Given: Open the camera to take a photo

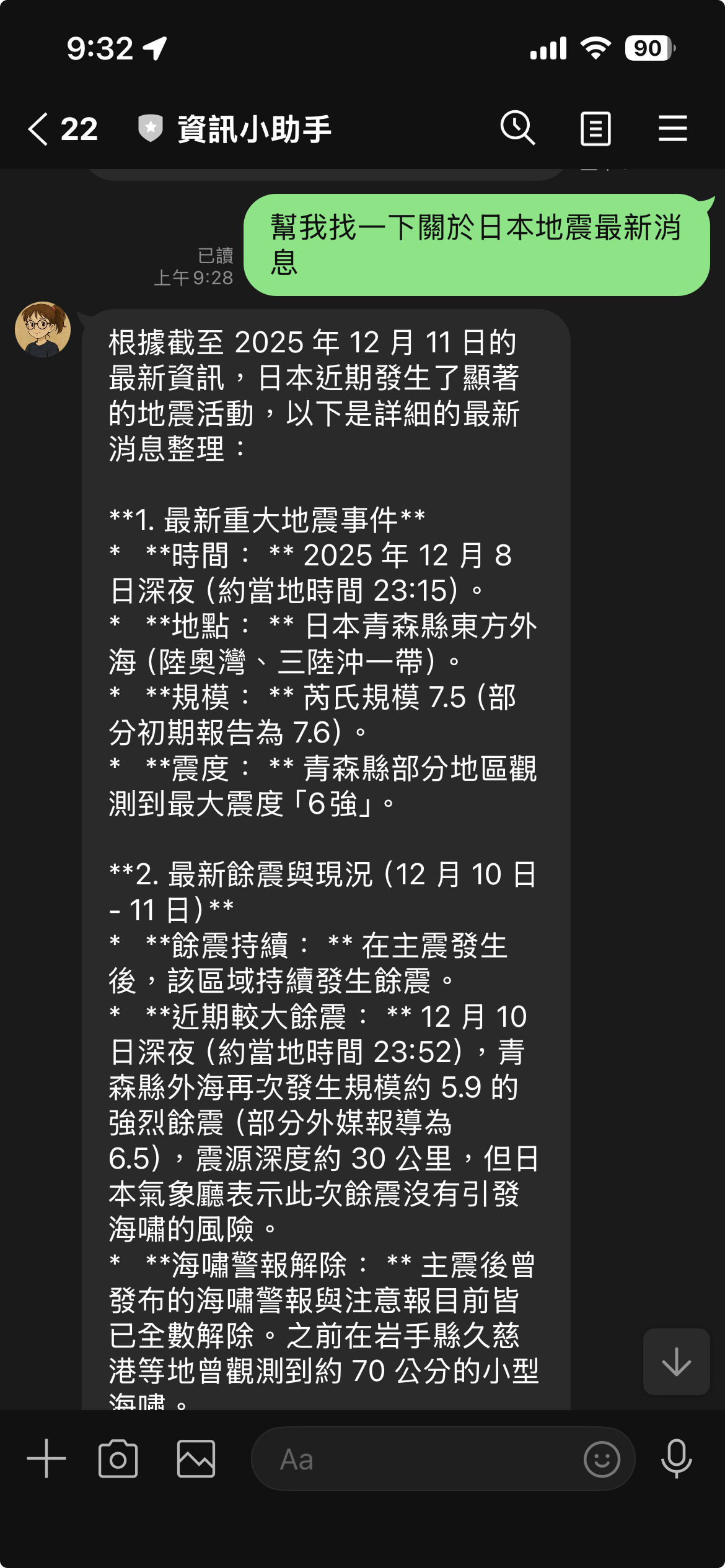Looking at the screenshot, I should [x=118, y=1458].
